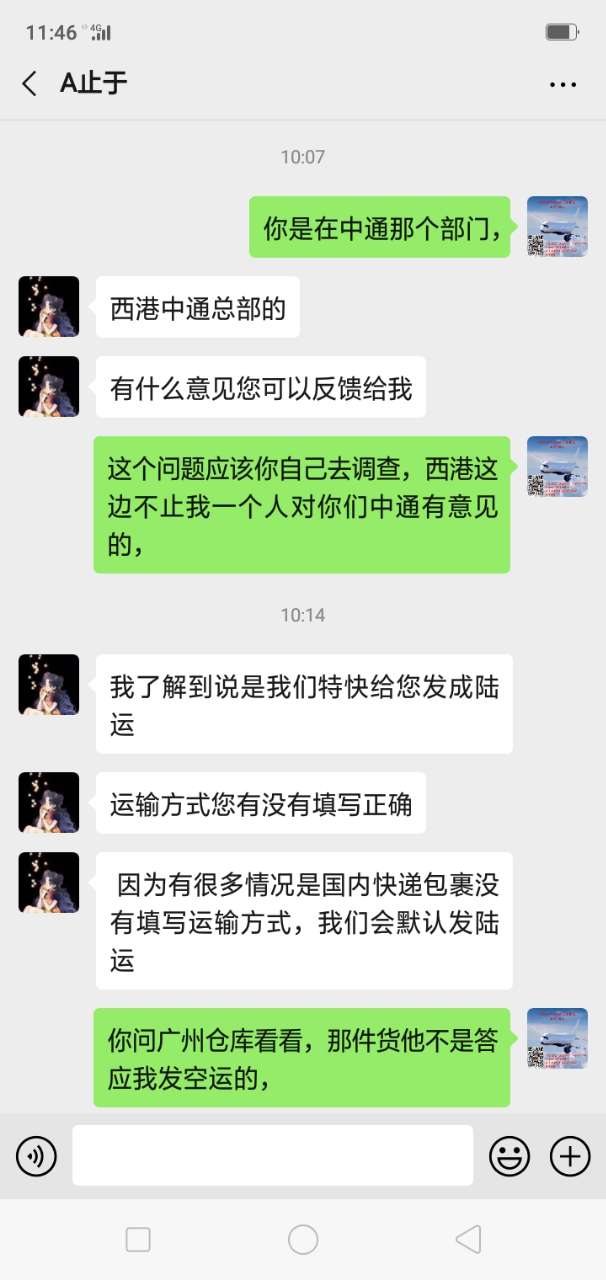Switch to voice message input
The width and height of the screenshot is (606, 1280).
coord(36,1157)
